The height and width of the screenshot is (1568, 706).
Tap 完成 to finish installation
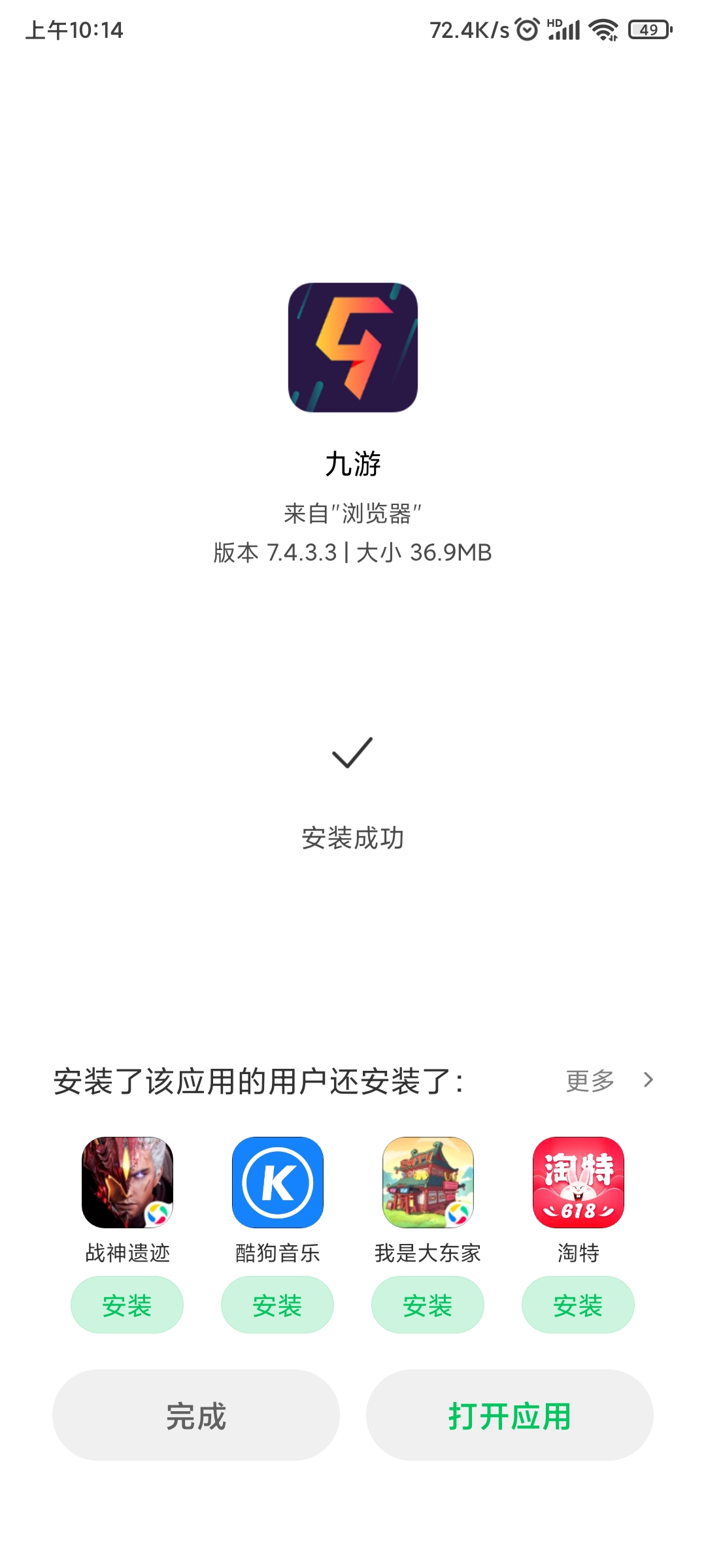click(x=196, y=1415)
